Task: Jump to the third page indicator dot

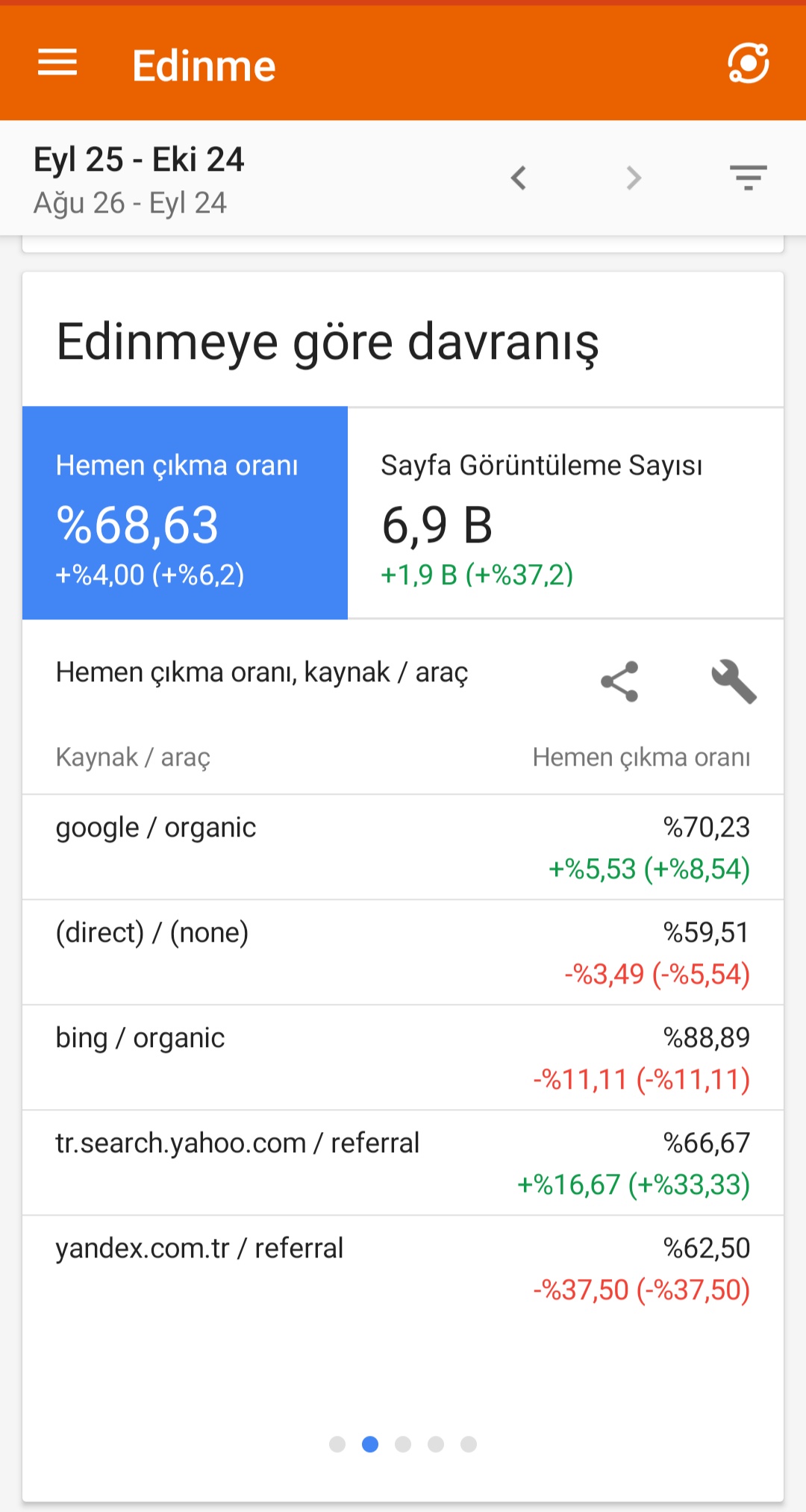Action: click(403, 1444)
